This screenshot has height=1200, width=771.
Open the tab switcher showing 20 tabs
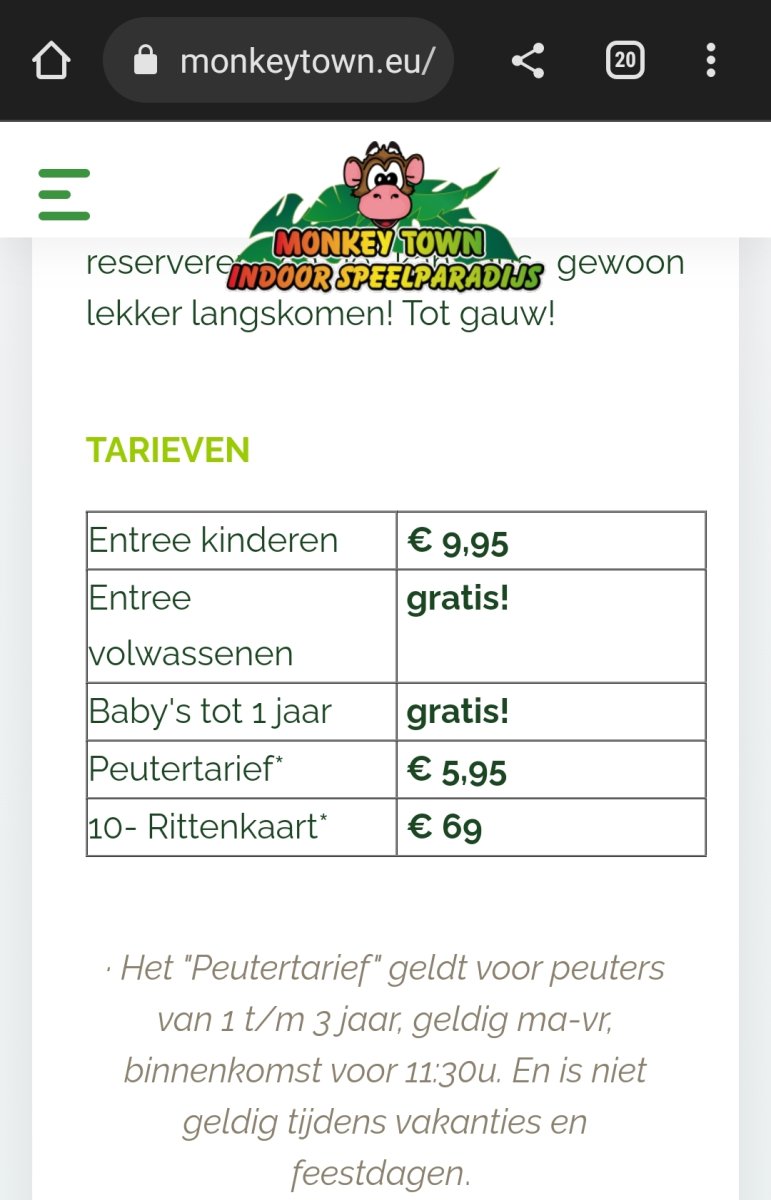click(x=625, y=61)
